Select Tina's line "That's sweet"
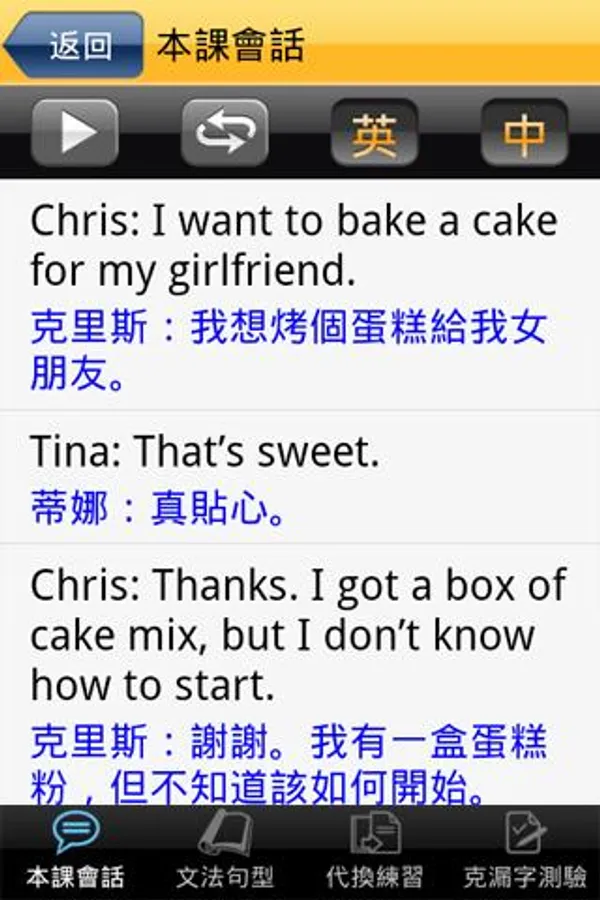 (x=300, y=477)
